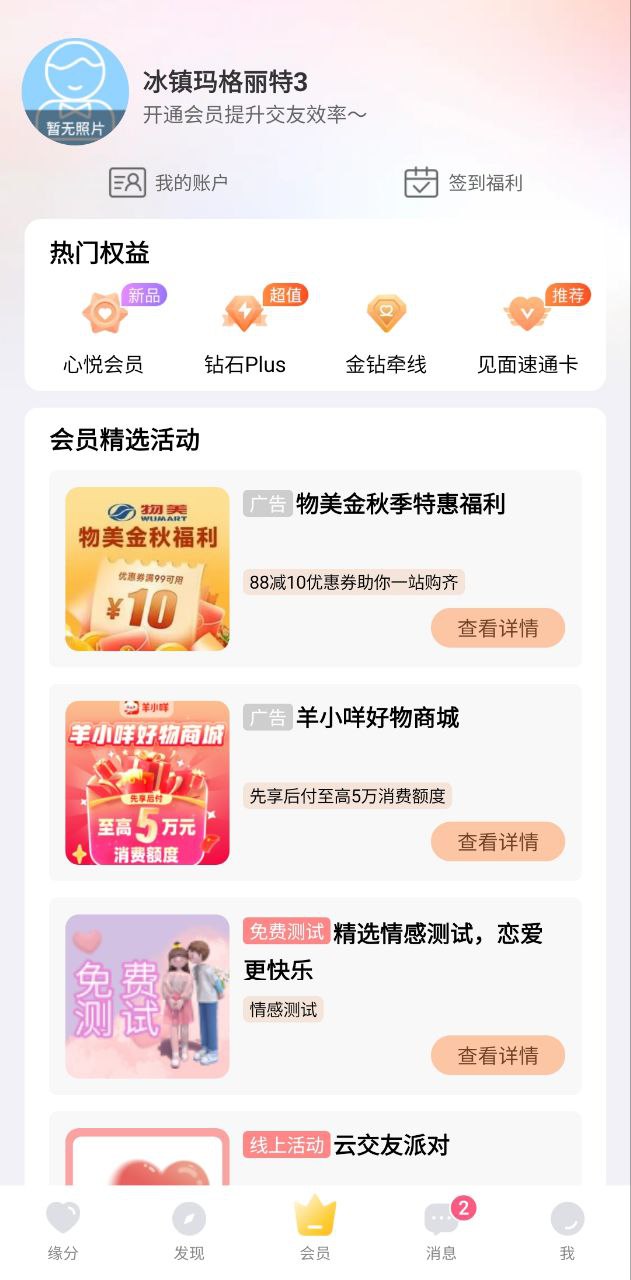
Task: Open the 物美金秋福利 coupon image
Action: click(x=147, y=569)
